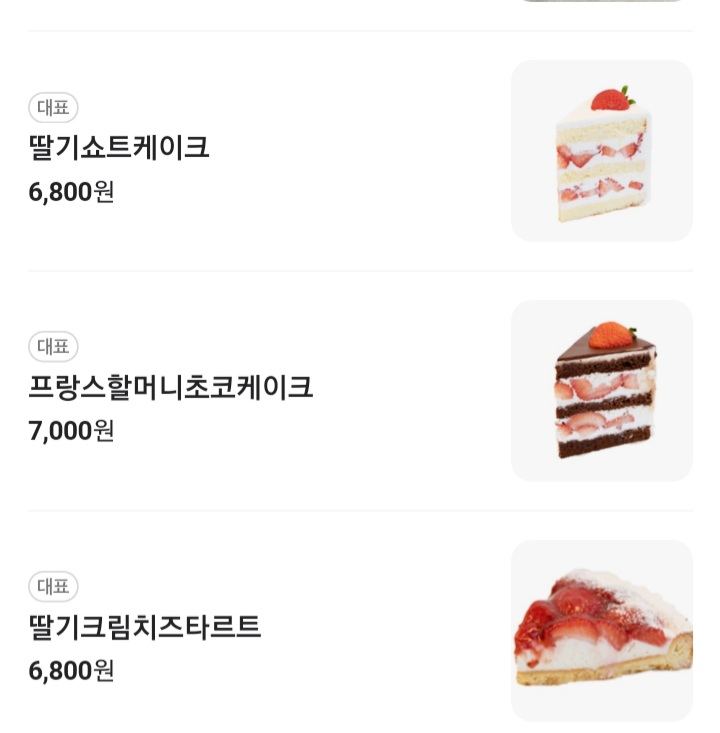Select 프랑스할머니초코케이크 from the menu
Screen dimensions: 720x733
tap(171, 387)
